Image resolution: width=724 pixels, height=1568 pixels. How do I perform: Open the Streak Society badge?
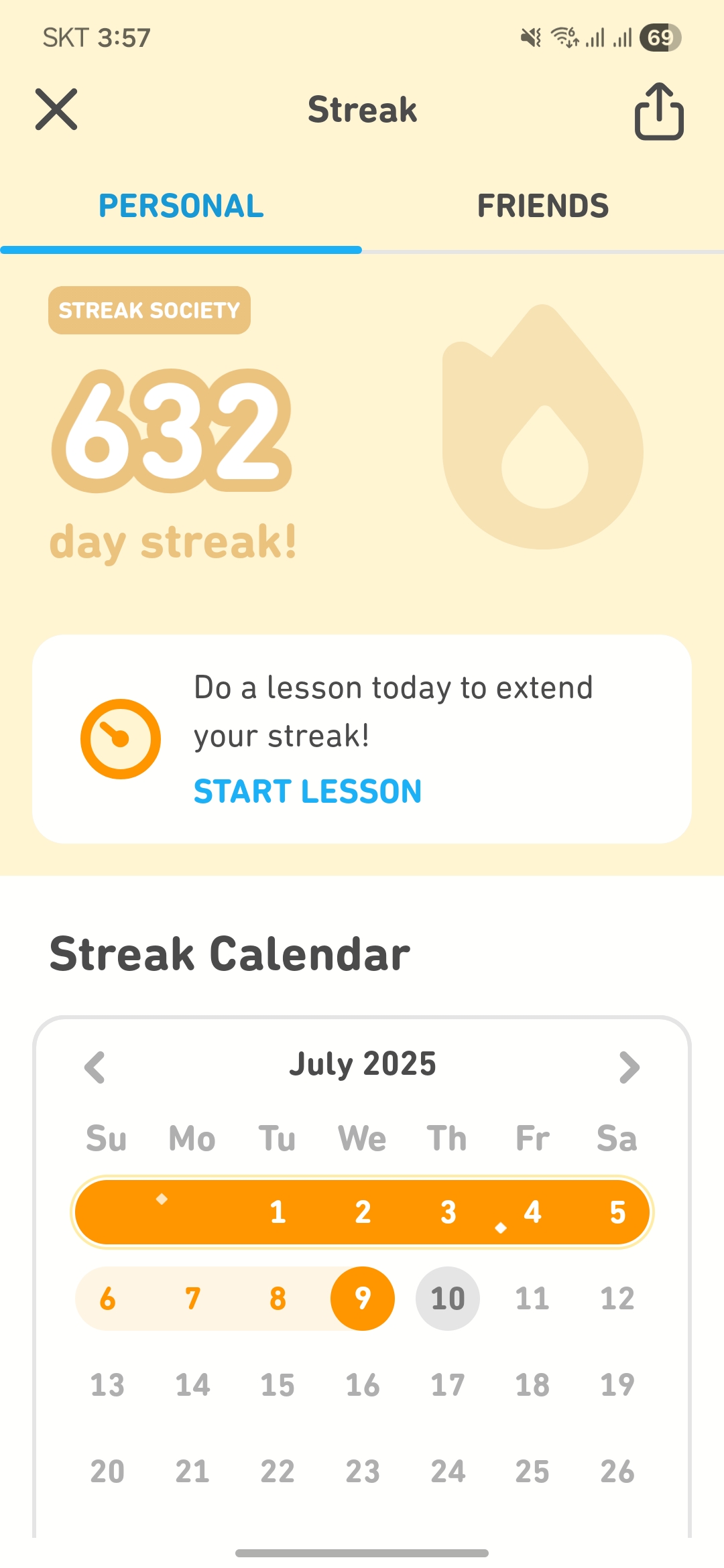149,310
